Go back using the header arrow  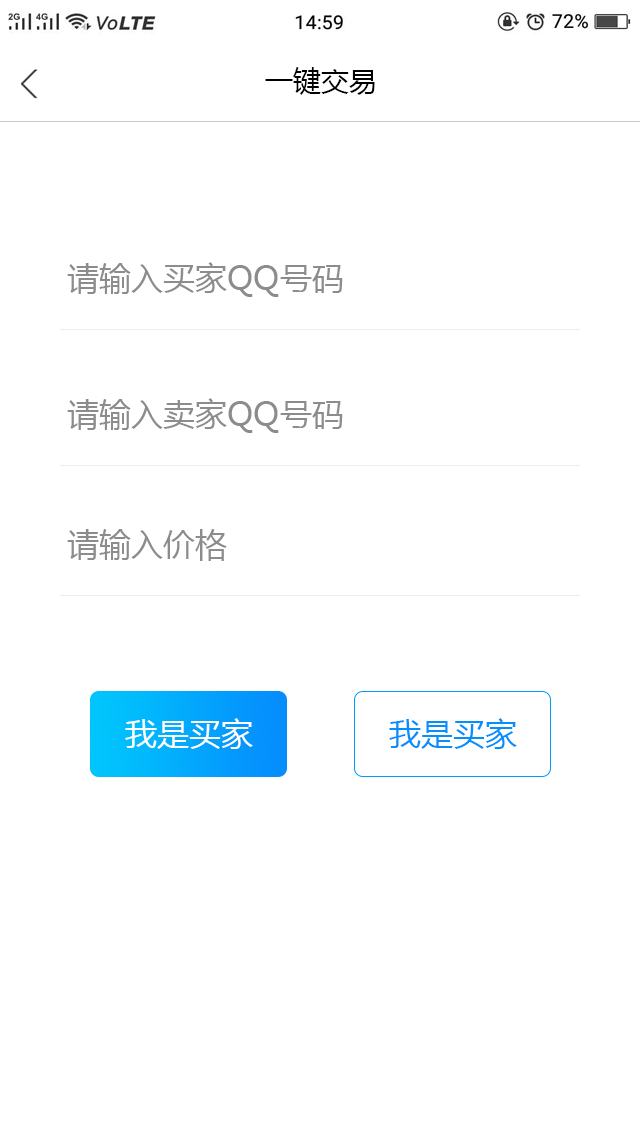[29, 84]
